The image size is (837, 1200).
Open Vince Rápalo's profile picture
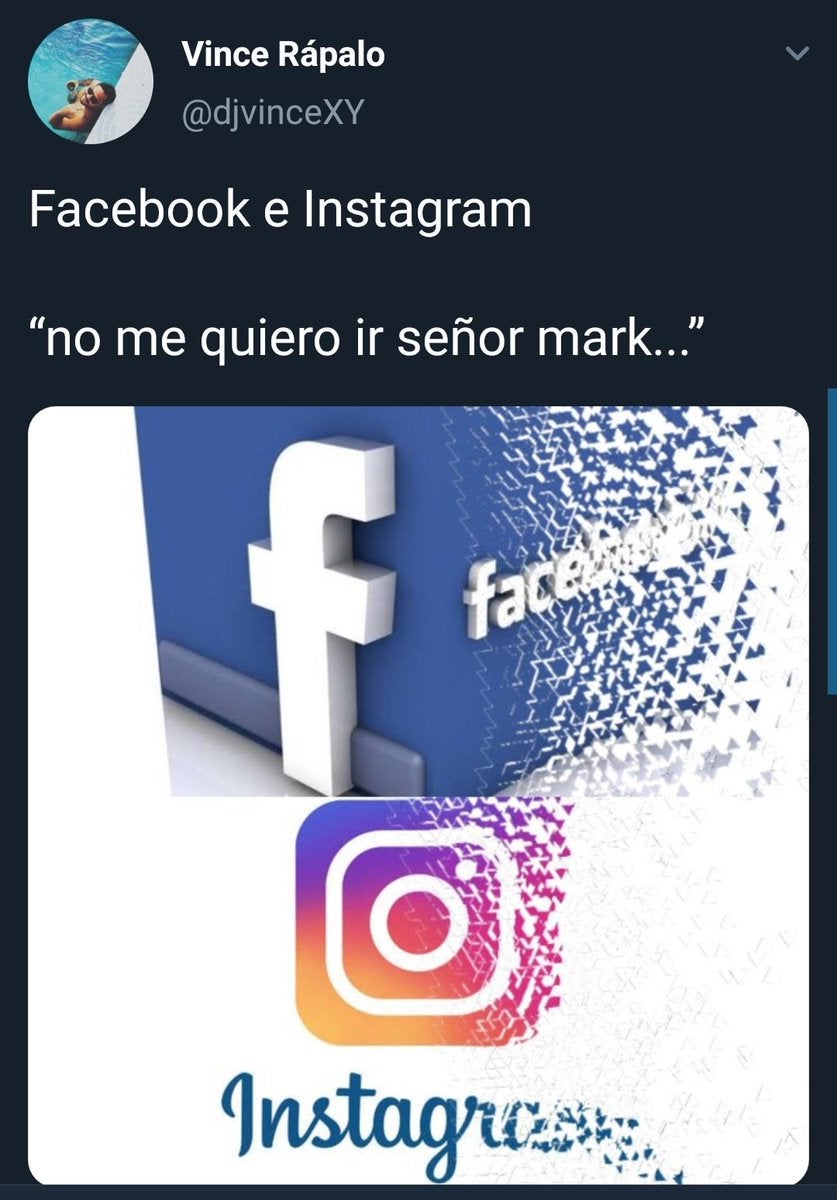[x=90, y=81]
